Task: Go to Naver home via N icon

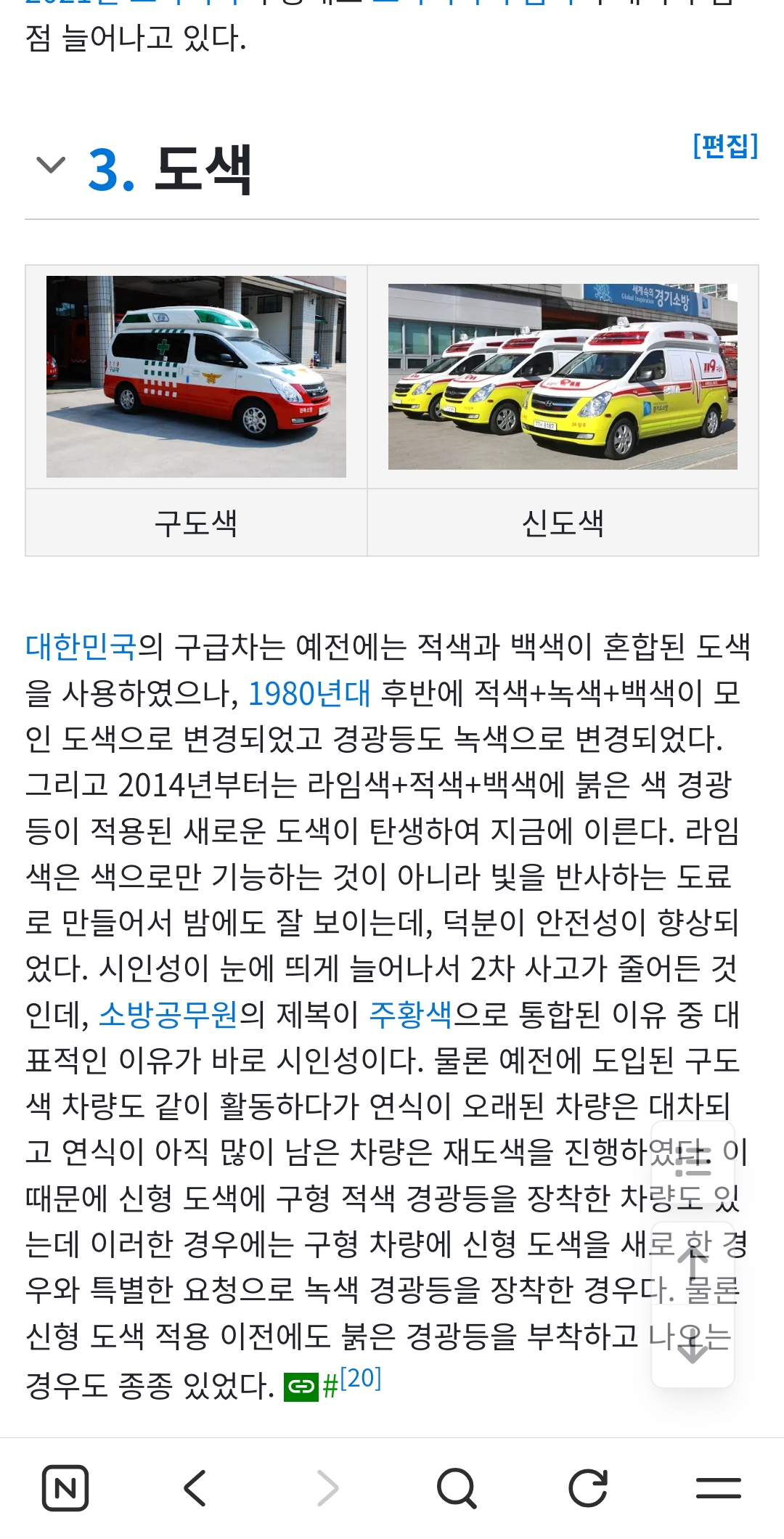Action: [x=65, y=1488]
